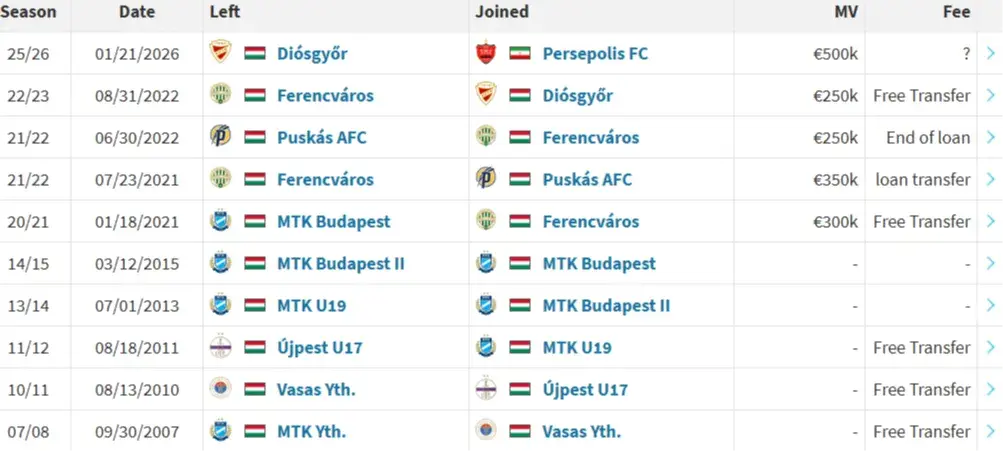Open the MTK Yth. club link
The width and height of the screenshot is (1003, 451).
point(311,431)
